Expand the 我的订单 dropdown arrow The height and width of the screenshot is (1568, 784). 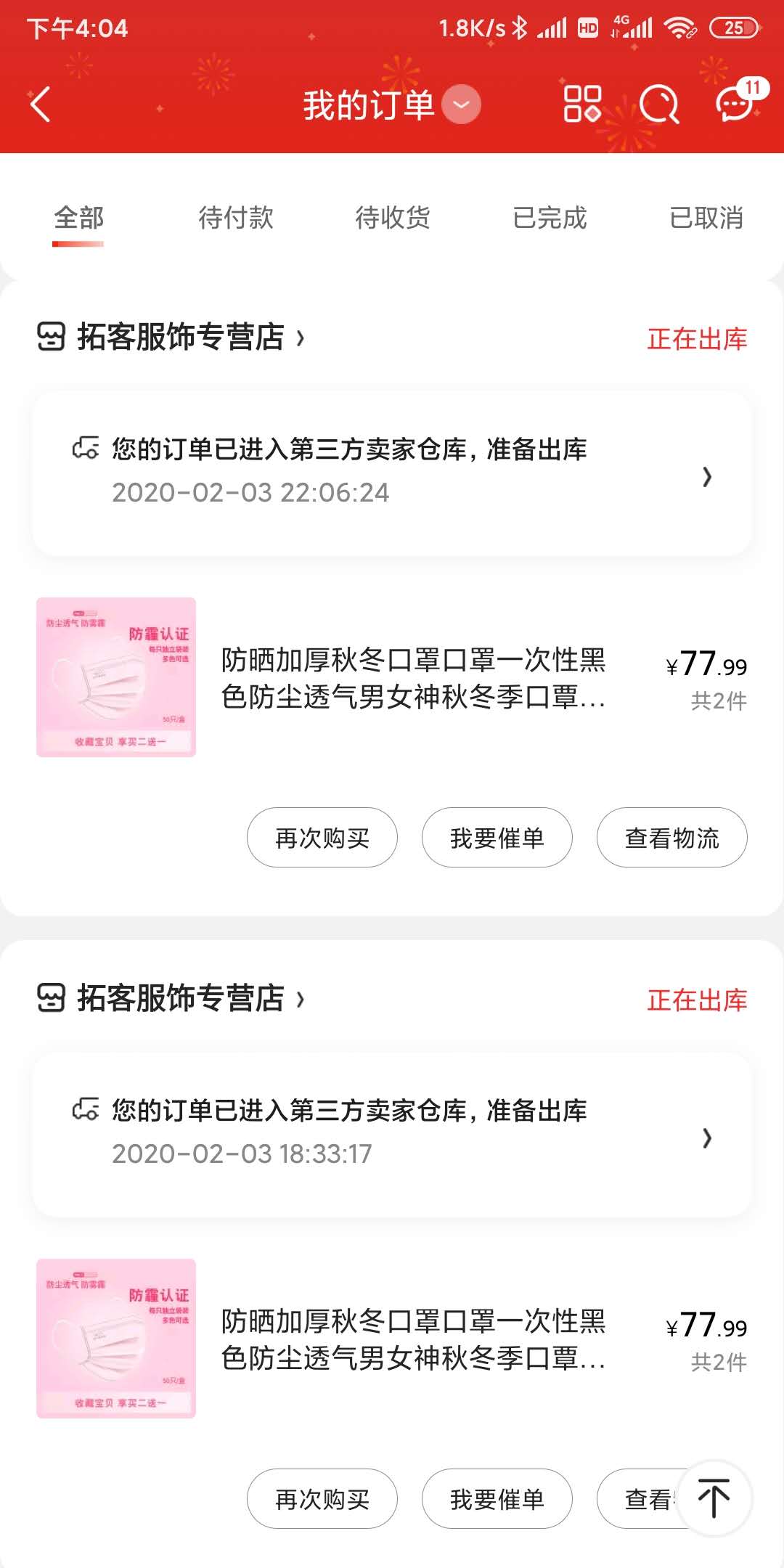point(461,105)
